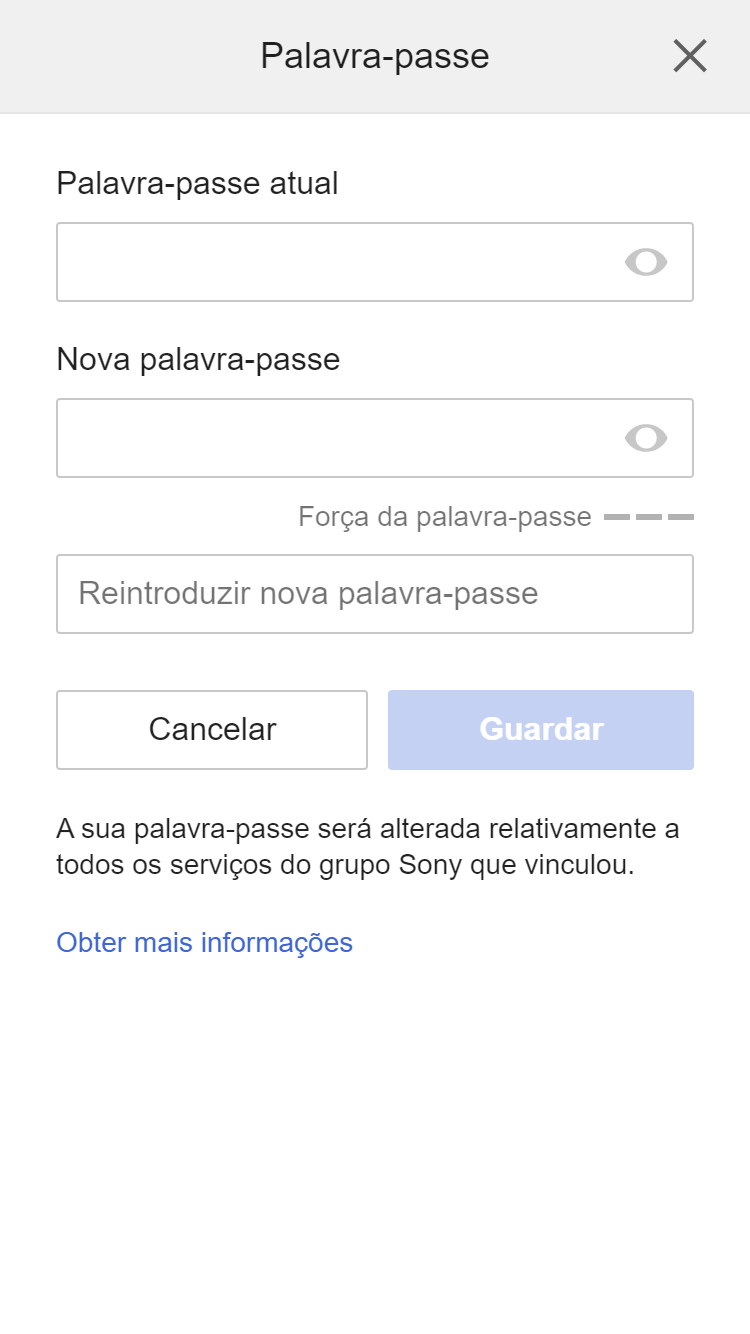Toggle visibility of Palavra-passe atual field
The height and width of the screenshot is (1334, 750).
tap(646, 262)
